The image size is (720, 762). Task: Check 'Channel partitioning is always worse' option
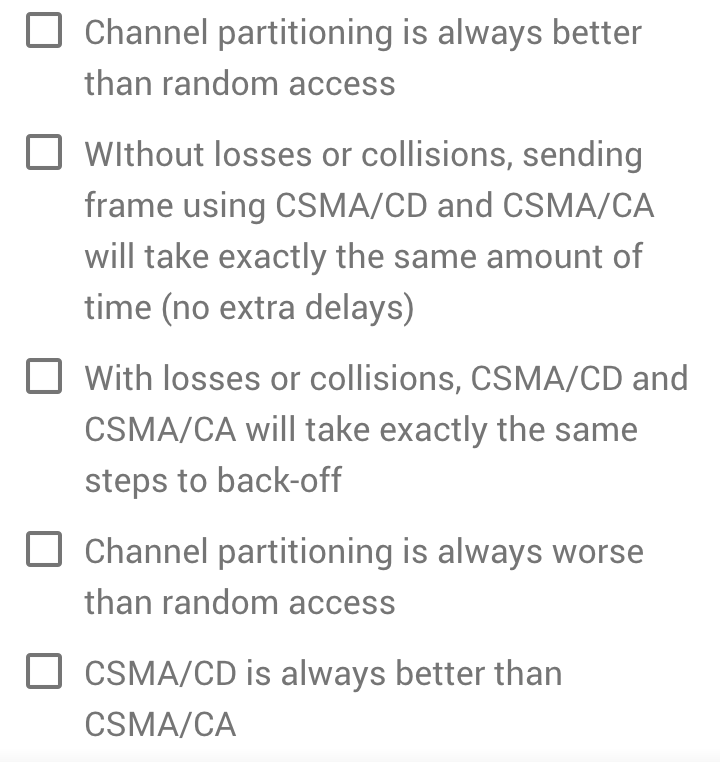click(x=43, y=549)
